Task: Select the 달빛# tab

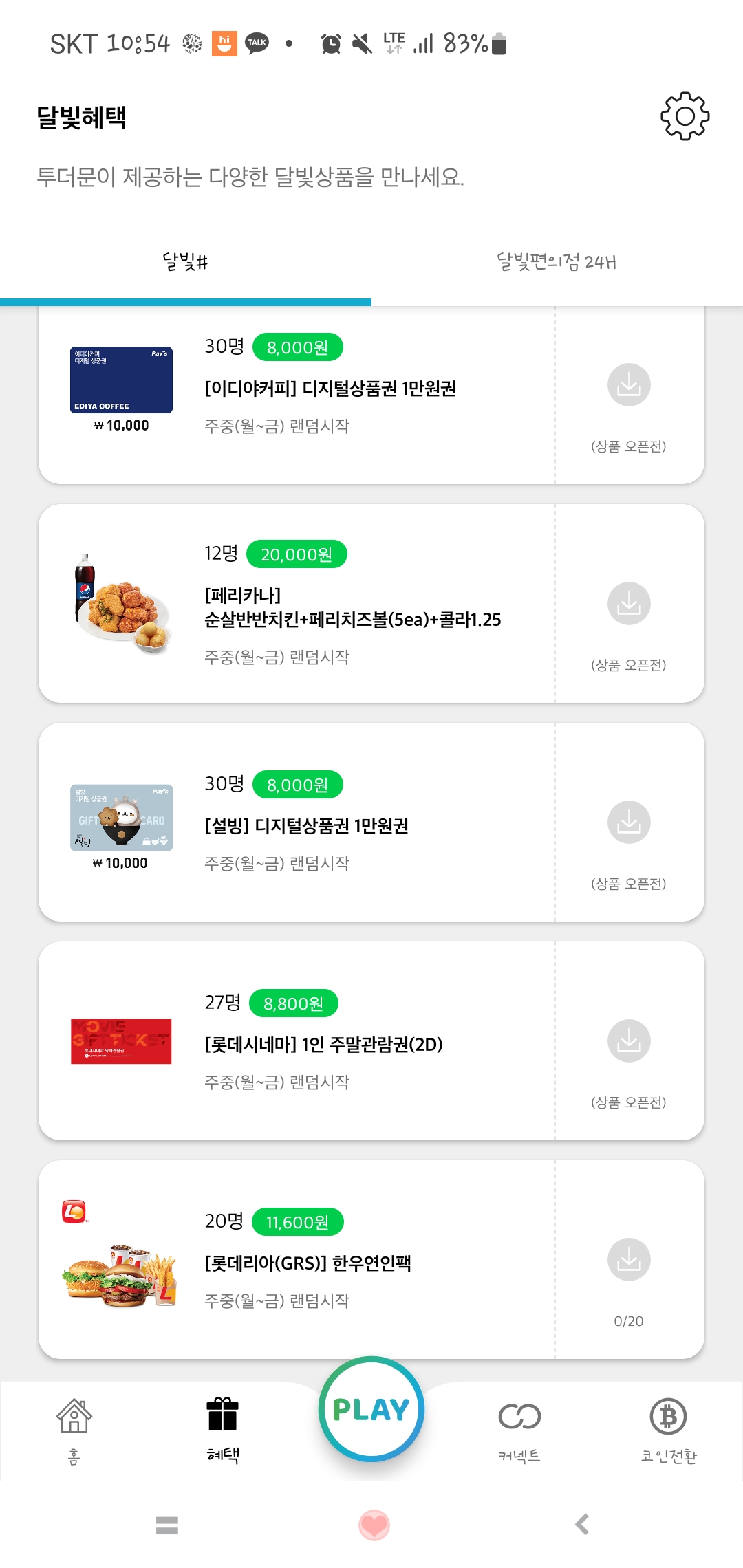Action: (185, 262)
